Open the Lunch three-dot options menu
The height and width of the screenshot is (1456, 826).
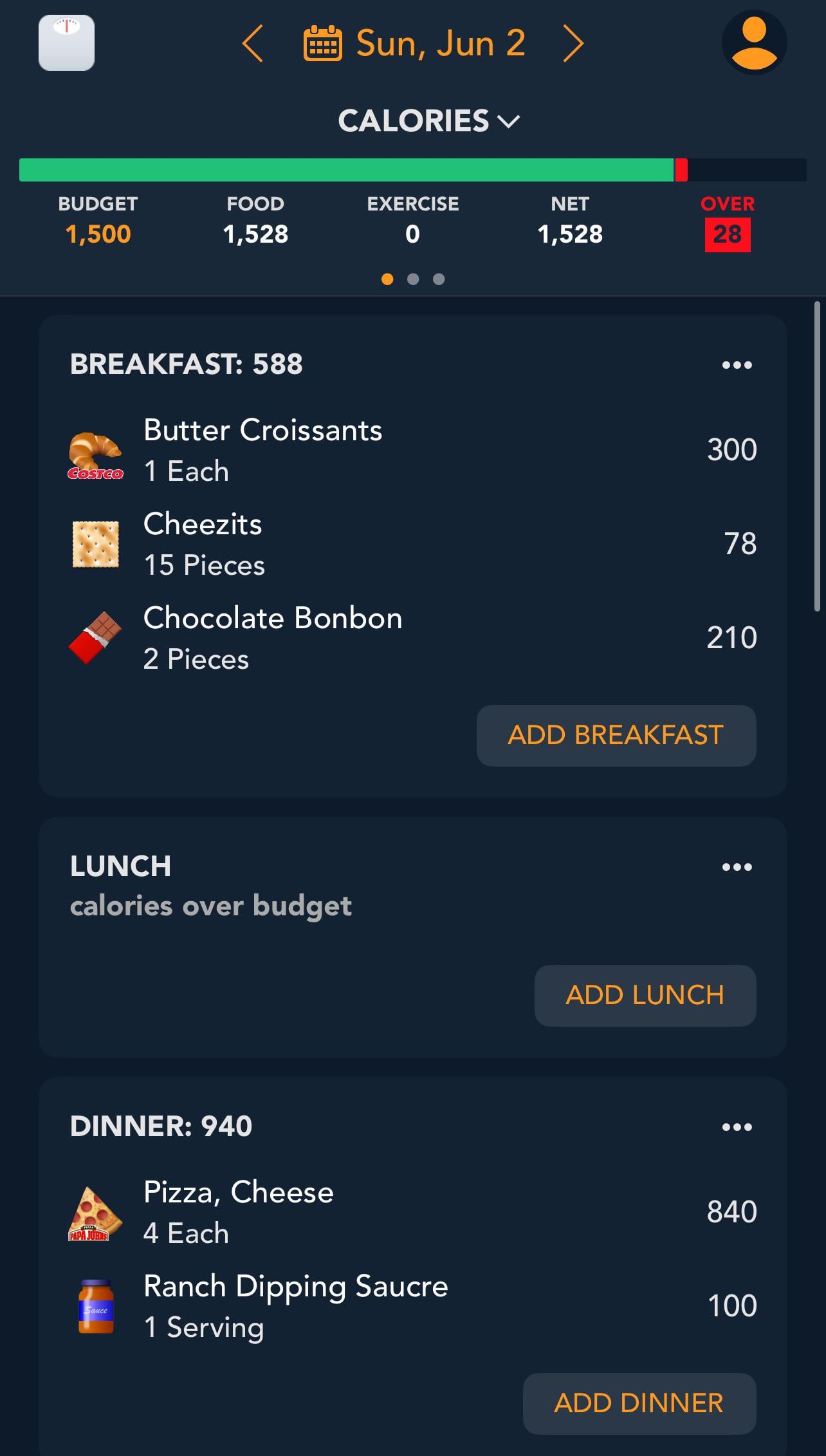click(737, 867)
